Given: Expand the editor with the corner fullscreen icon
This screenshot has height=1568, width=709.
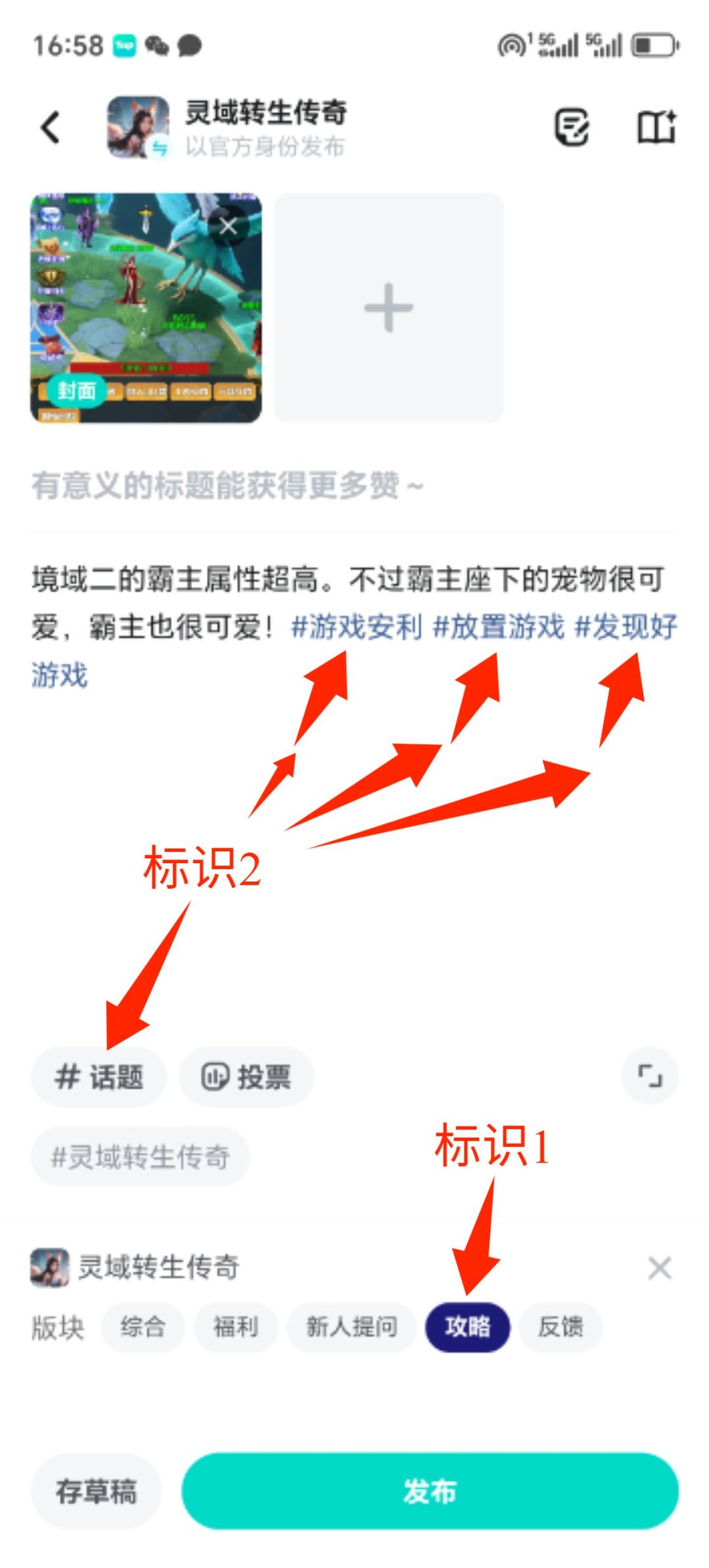Looking at the screenshot, I should 649,1075.
